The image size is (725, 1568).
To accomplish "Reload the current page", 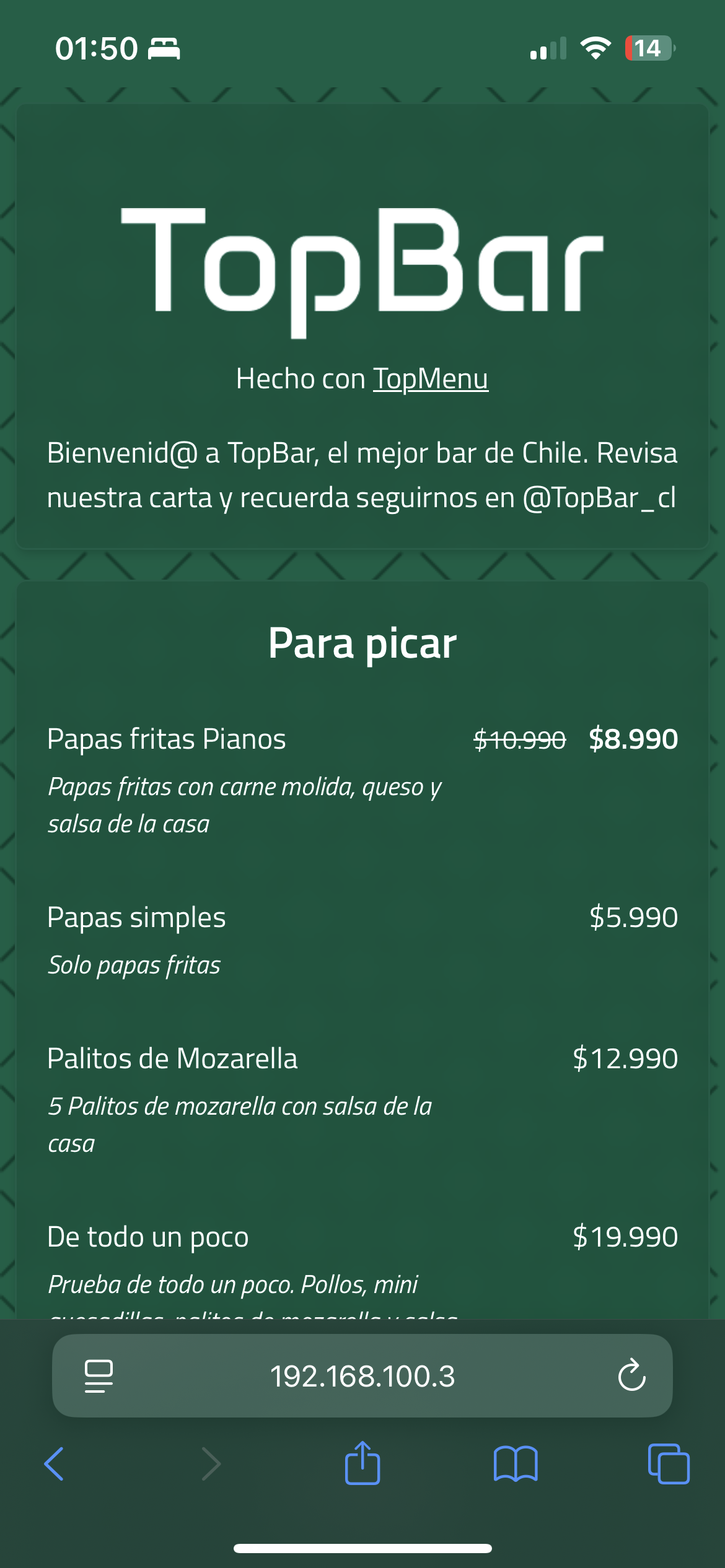I will 631,1376.
